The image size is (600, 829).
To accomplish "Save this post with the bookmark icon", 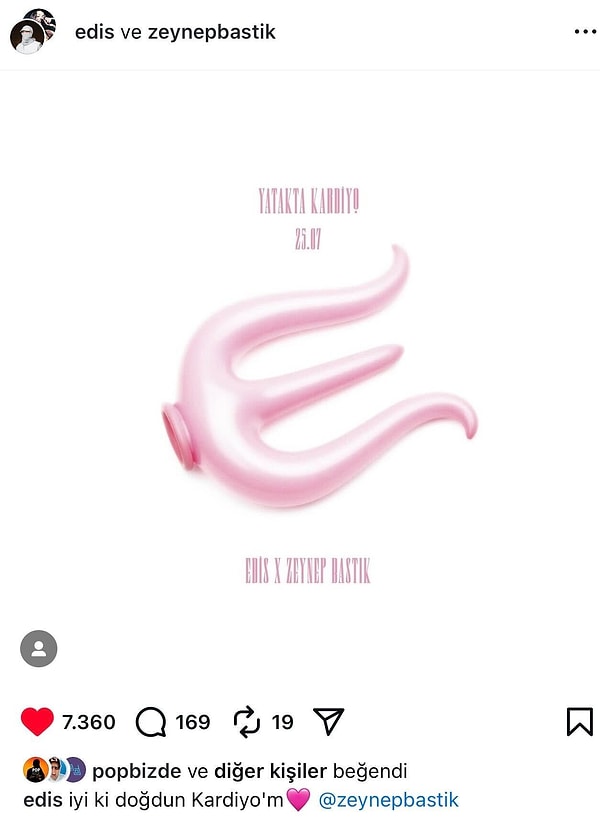I will [x=579, y=721].
